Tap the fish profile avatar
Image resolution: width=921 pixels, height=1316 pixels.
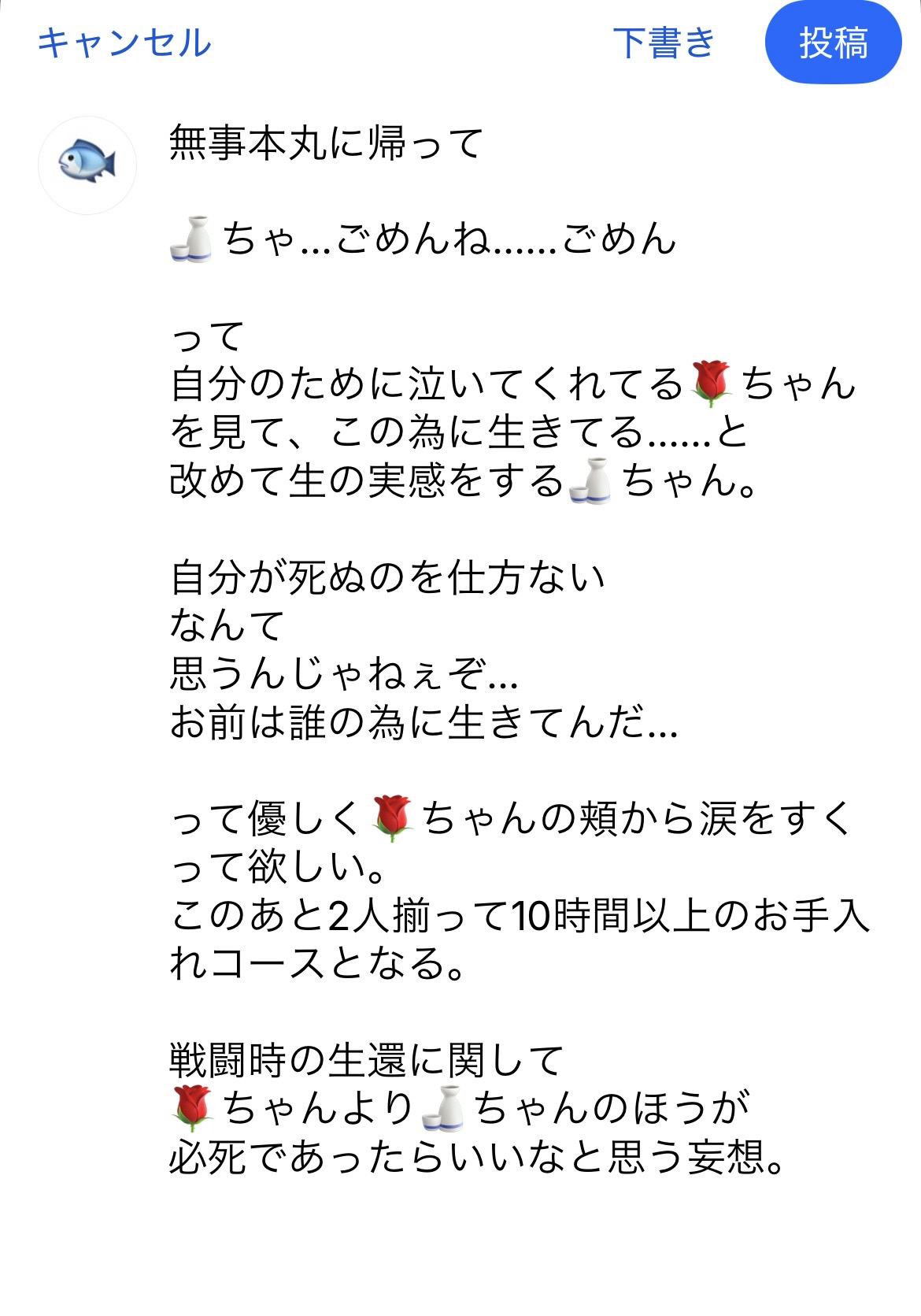click(x=87, y=165)
